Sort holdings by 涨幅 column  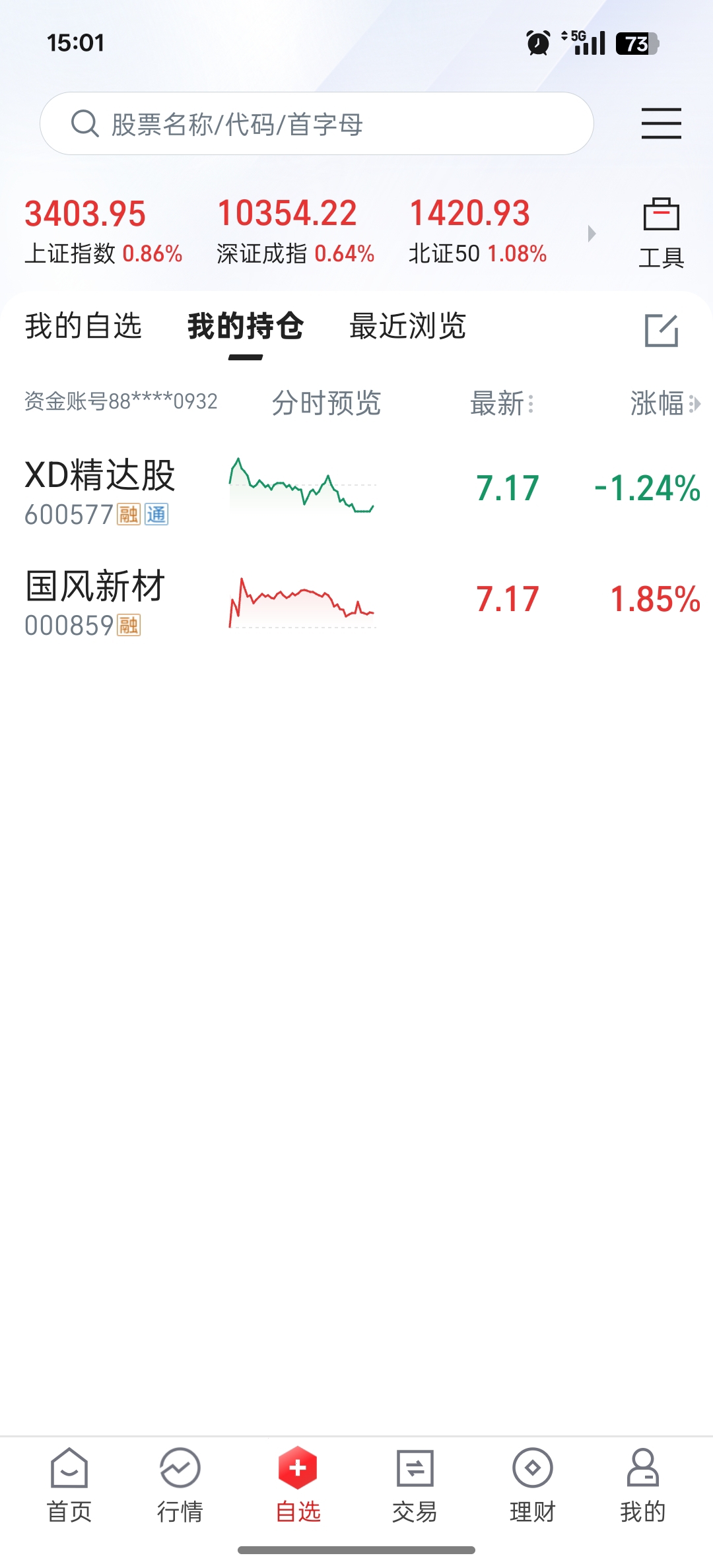point(665,403)
